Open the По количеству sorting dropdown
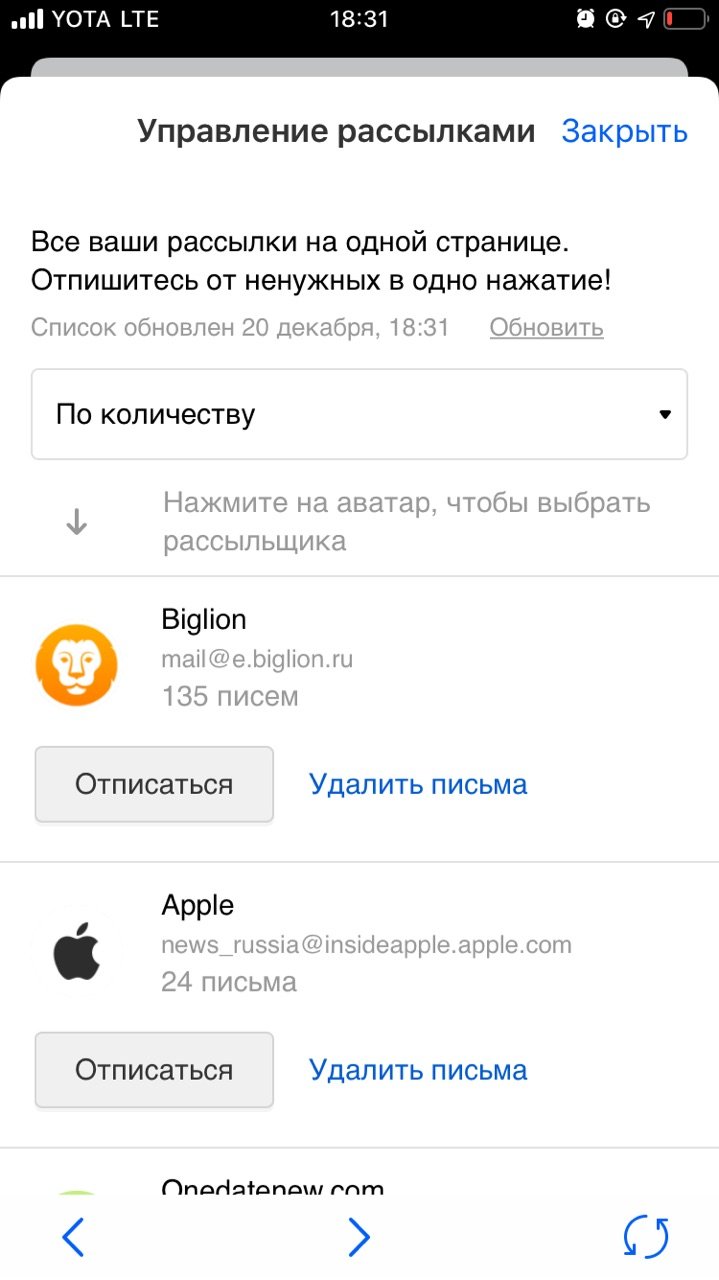 tap(359, 414)
